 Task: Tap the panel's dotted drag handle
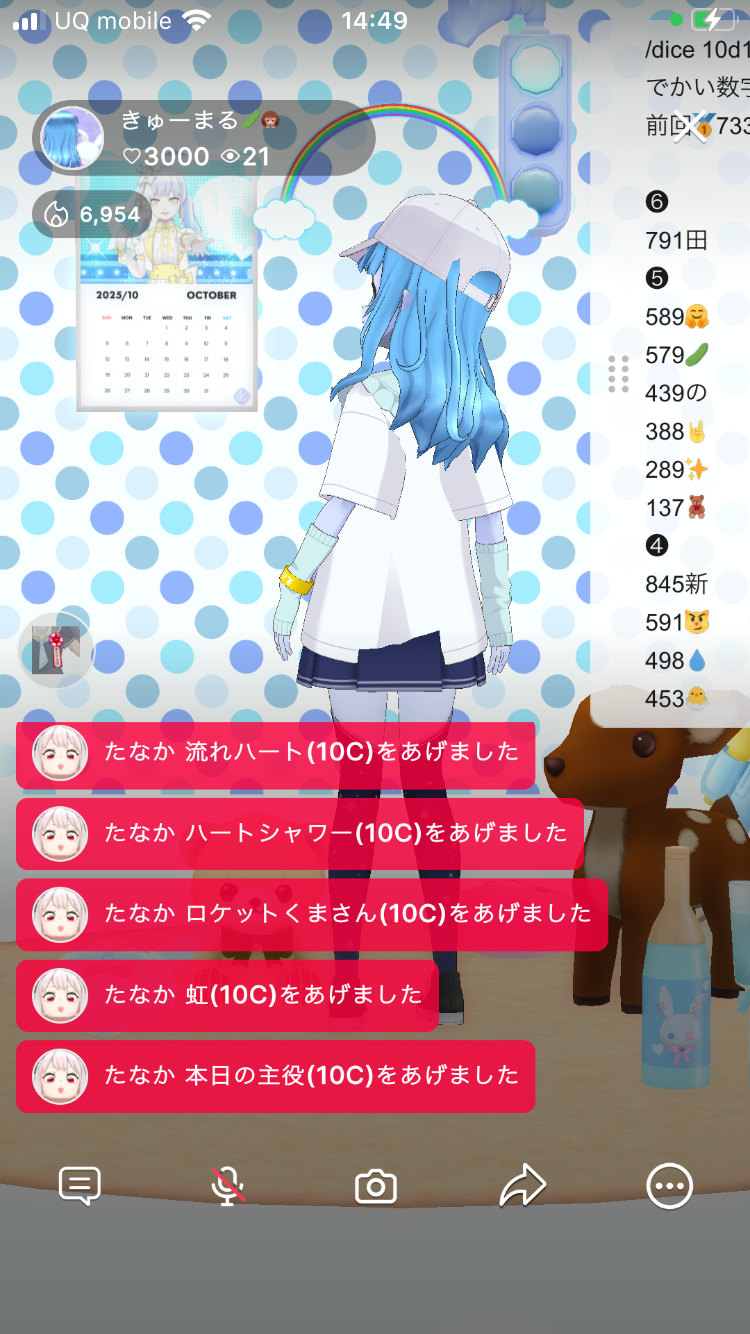pos(618,373)
